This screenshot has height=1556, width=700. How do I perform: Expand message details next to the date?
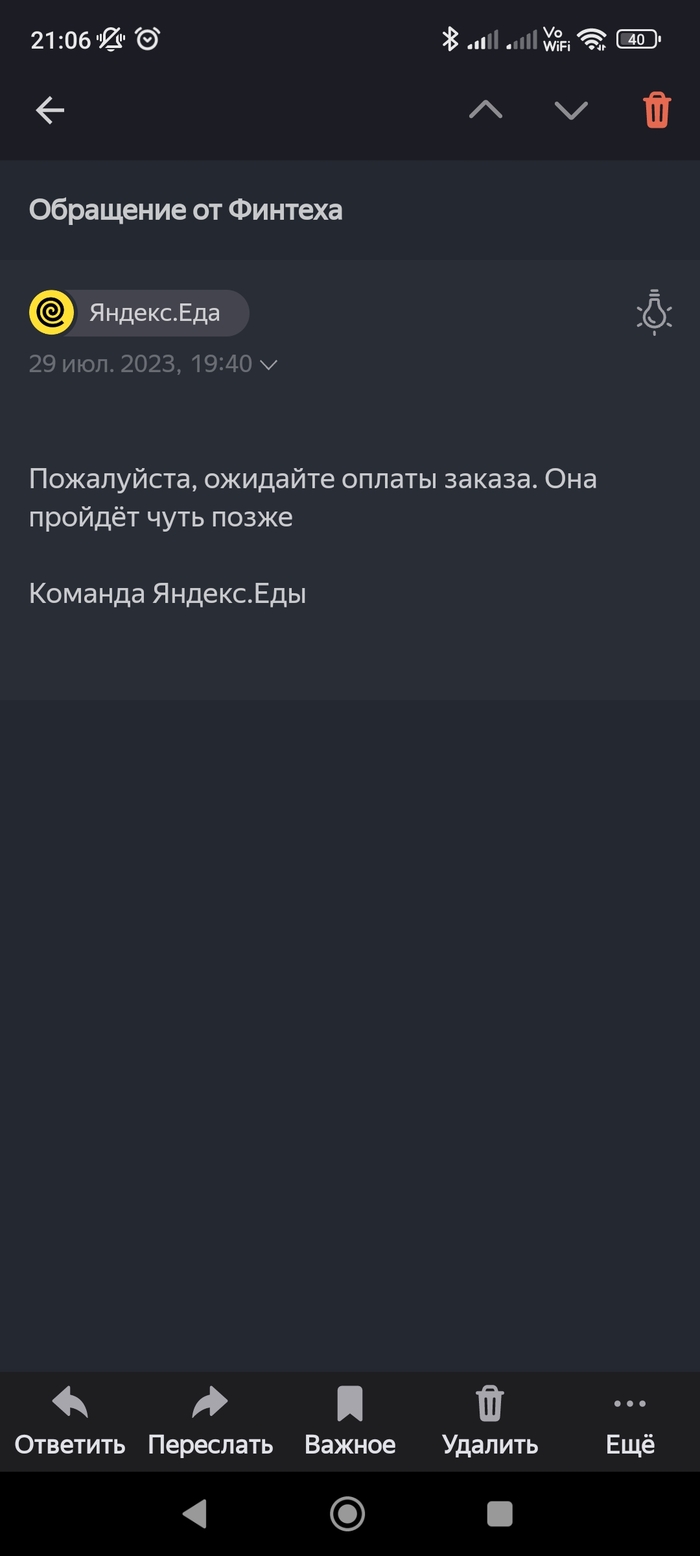tap(268, 365)
